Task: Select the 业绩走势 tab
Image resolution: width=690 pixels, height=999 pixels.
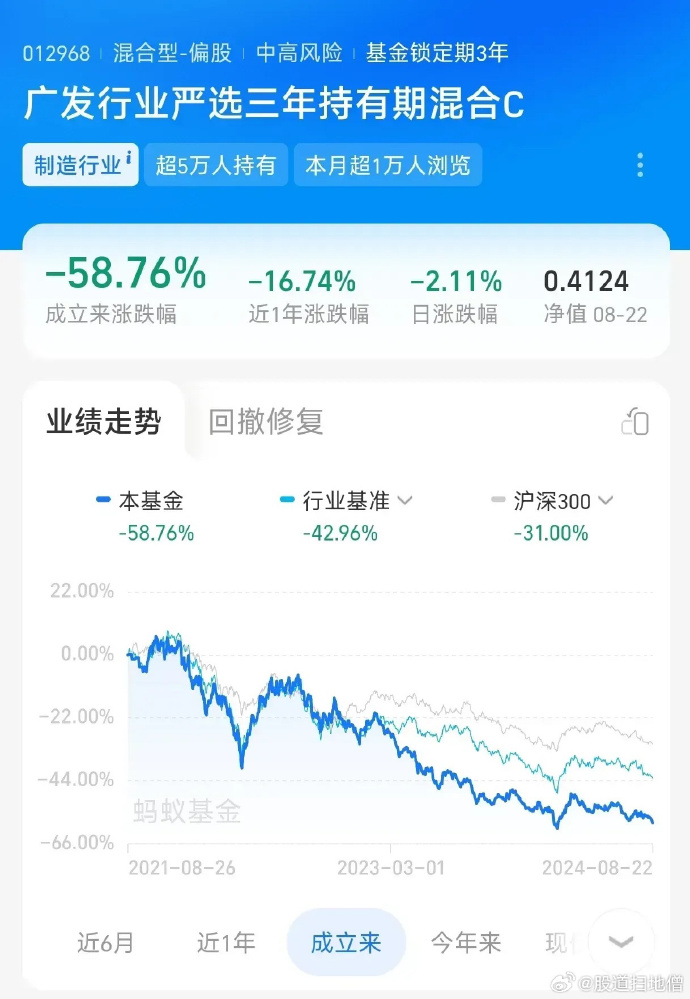Action: click(x=103, y=422)
